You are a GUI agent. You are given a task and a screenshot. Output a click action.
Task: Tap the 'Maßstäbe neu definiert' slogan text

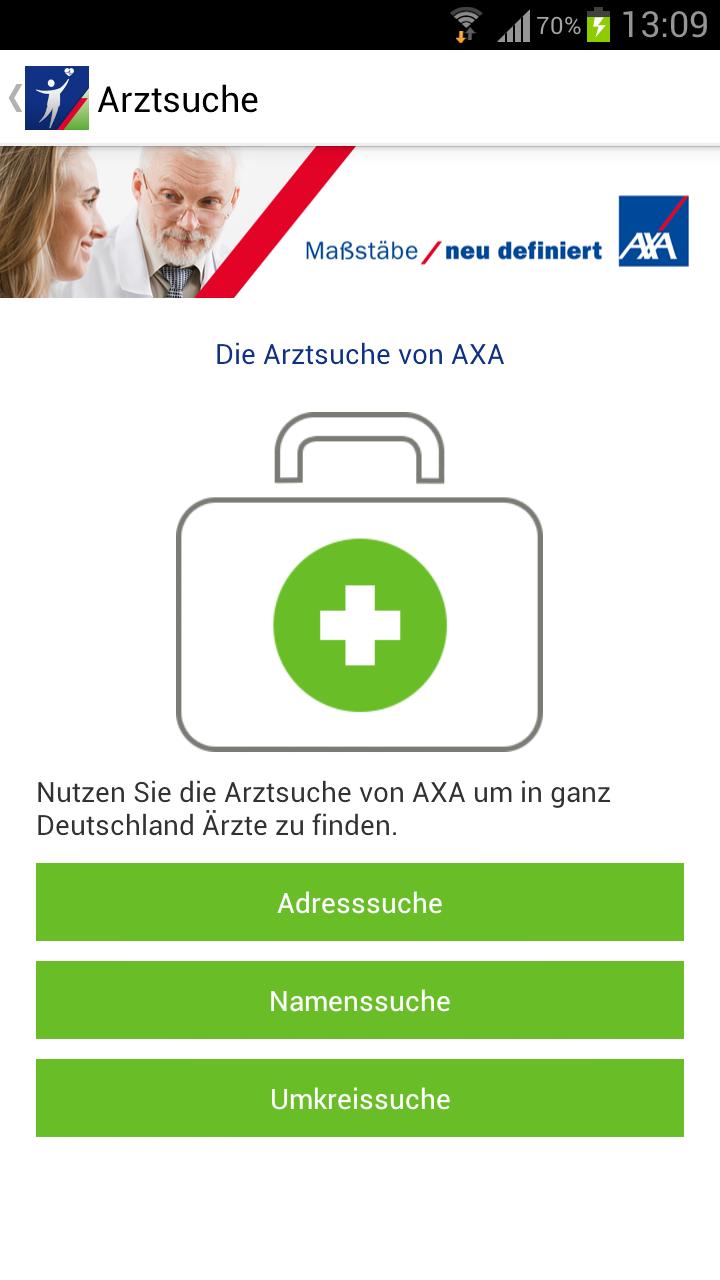[453, 249]
